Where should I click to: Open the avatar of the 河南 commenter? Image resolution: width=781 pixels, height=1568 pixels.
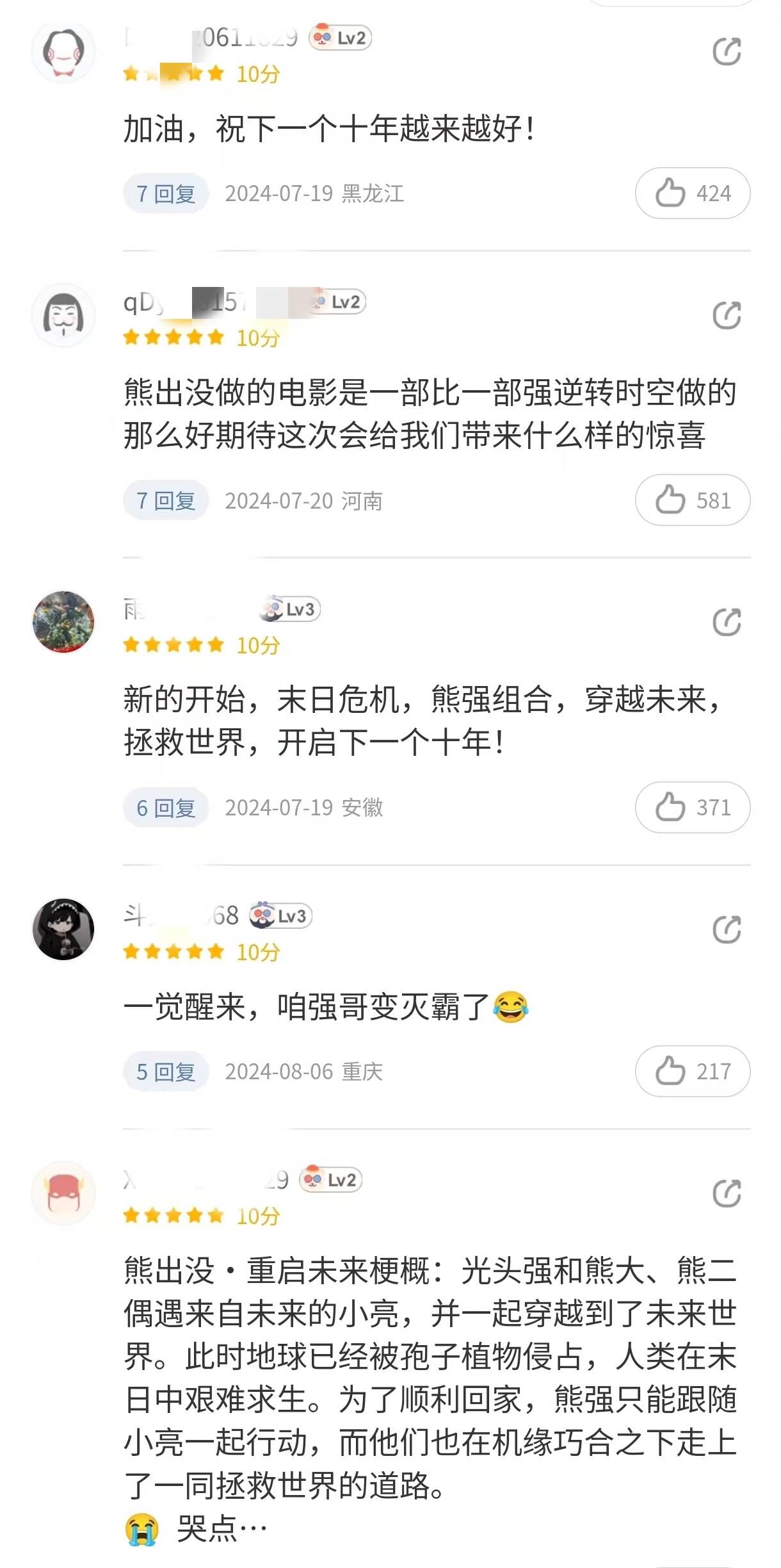coord(63,315)
